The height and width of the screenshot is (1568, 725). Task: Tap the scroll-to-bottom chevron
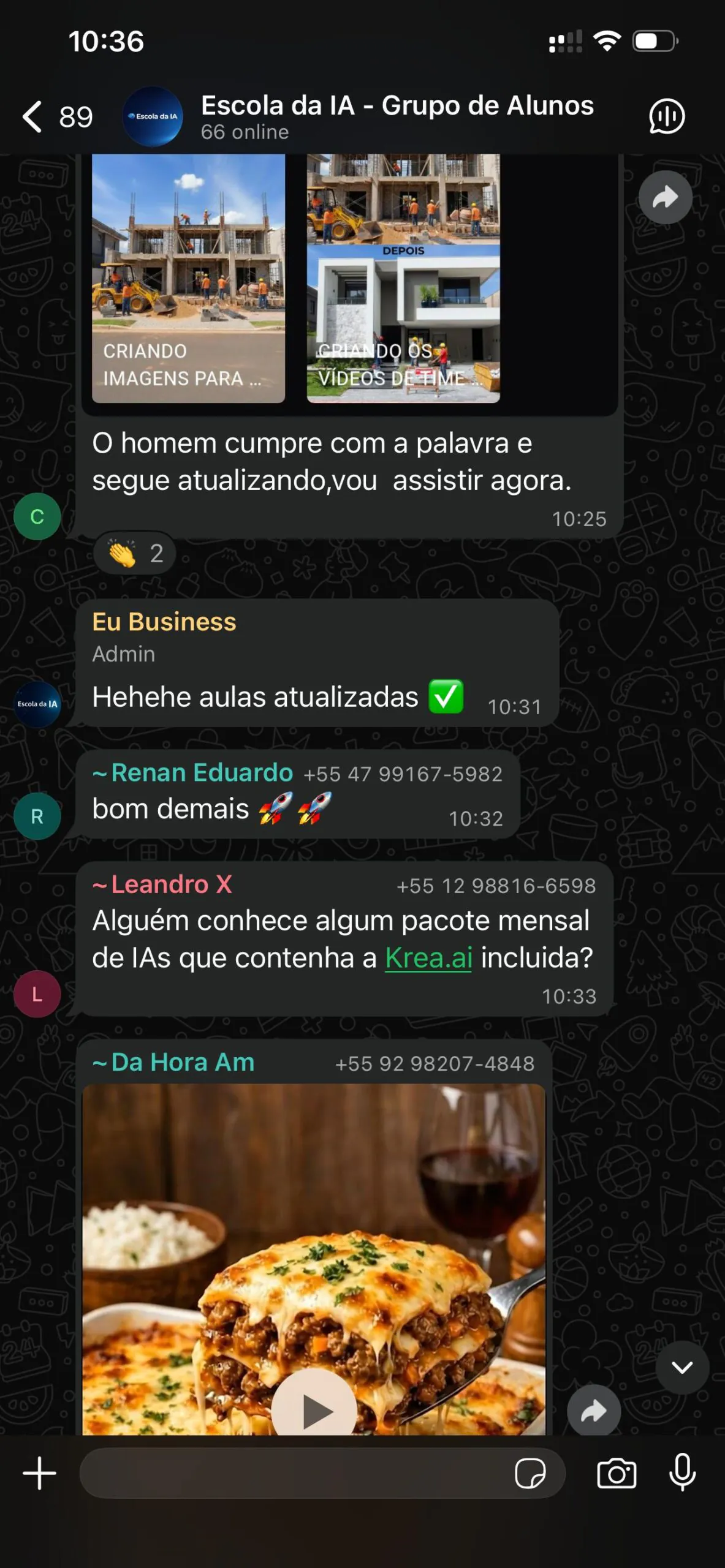pyautogui.click(x=682, y=1368)
